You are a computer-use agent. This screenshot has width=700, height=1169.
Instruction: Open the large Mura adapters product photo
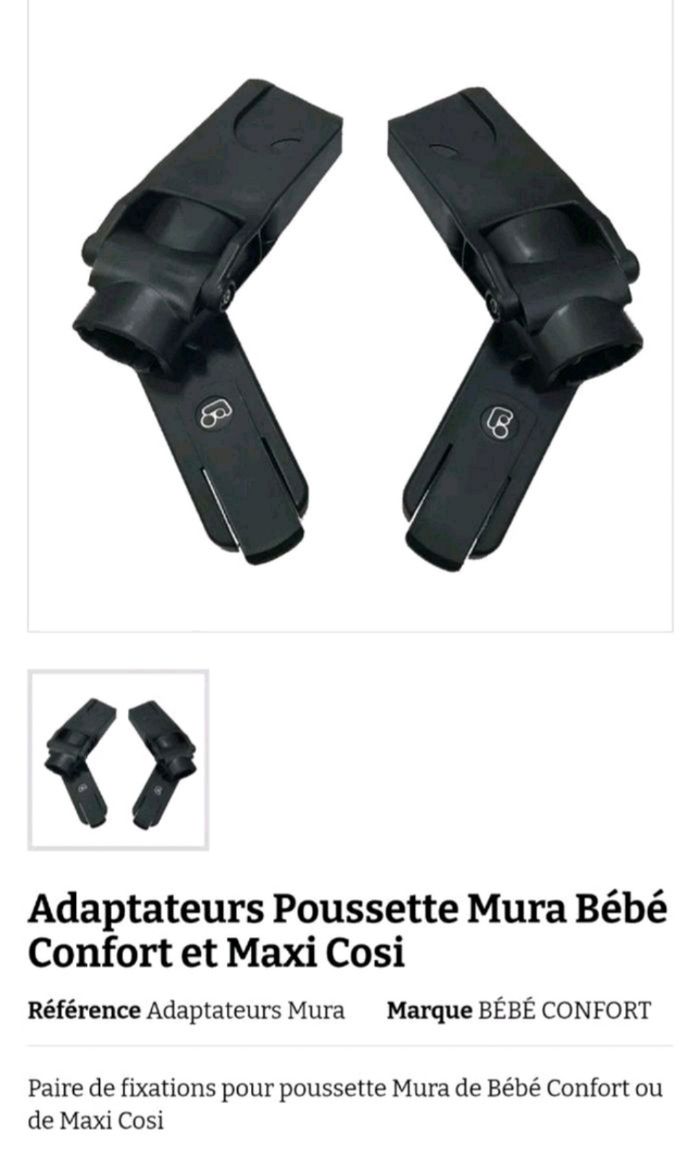click(x=350, y=320)
